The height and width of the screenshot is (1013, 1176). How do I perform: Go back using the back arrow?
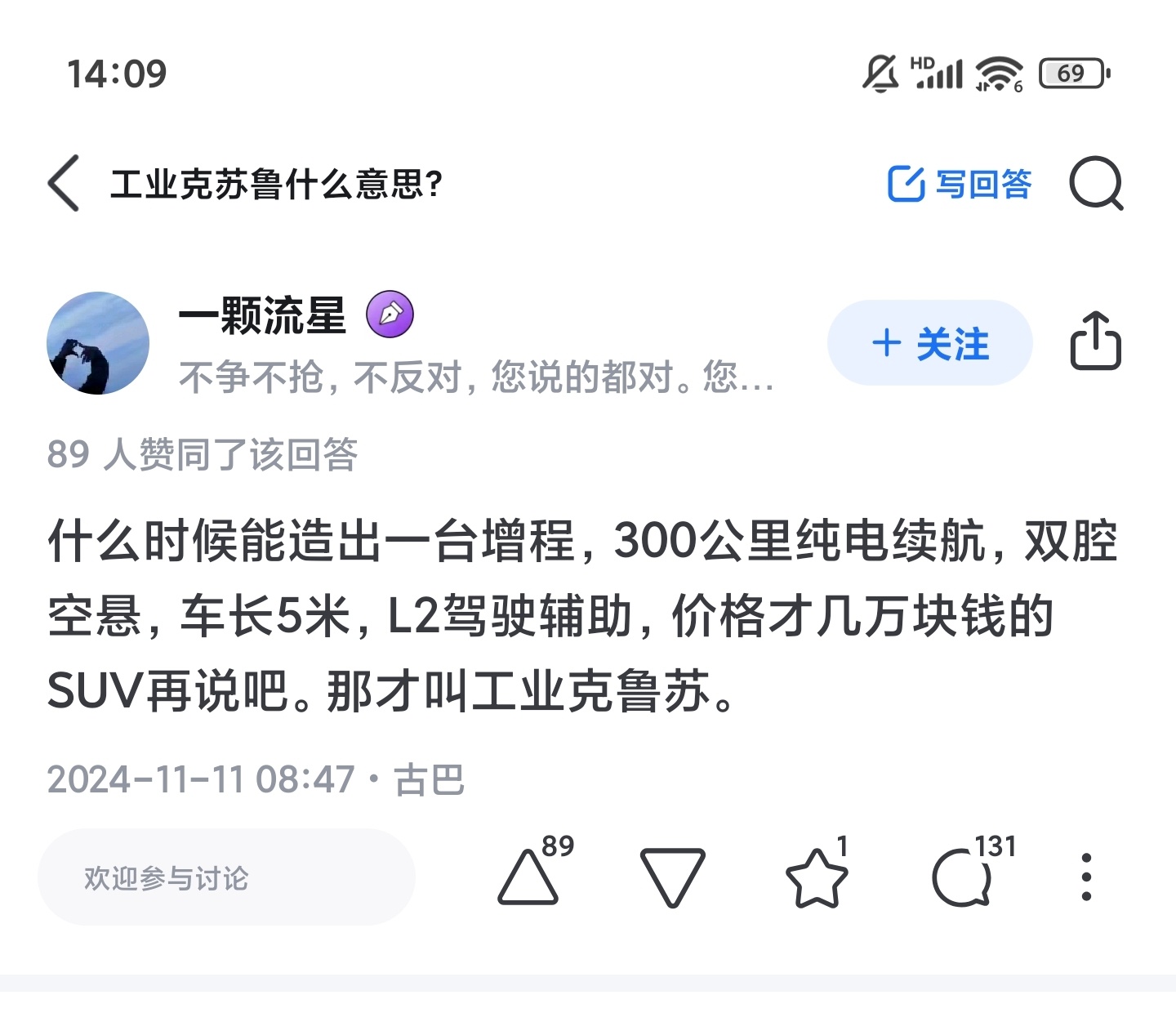coord(64,183)
